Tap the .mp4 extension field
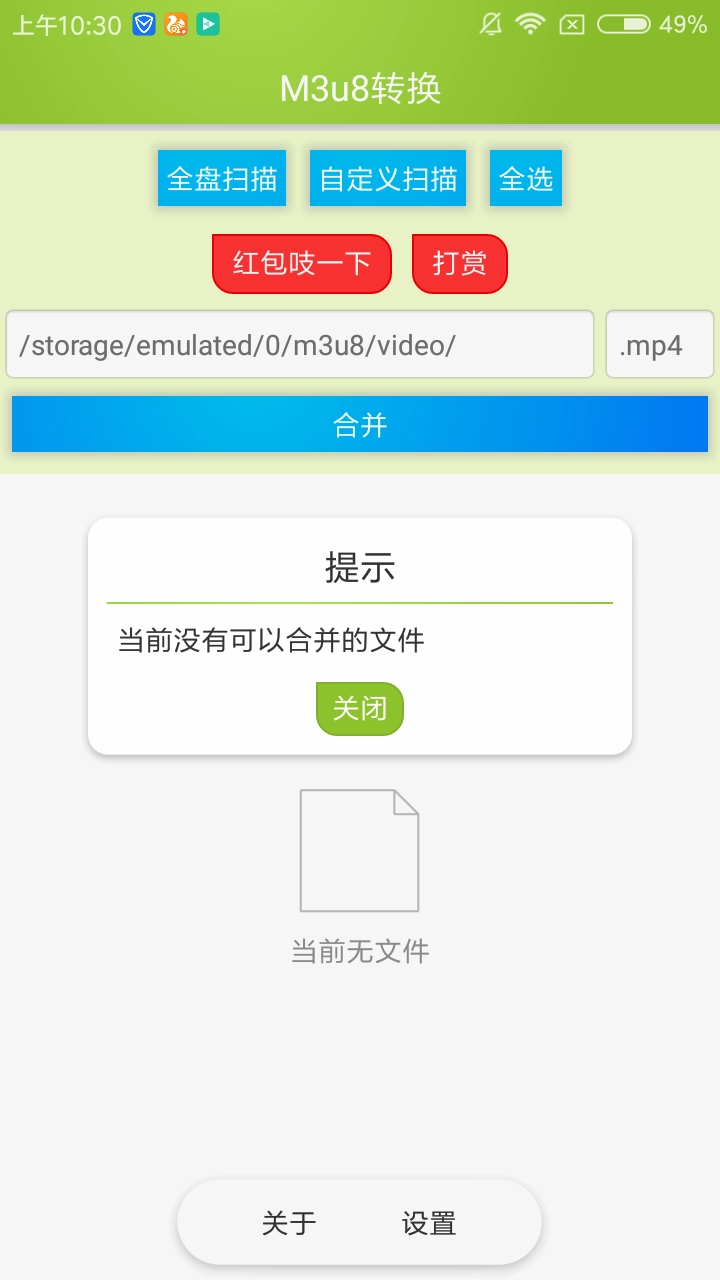The image size is (720, 1280). tap(660, 344)
